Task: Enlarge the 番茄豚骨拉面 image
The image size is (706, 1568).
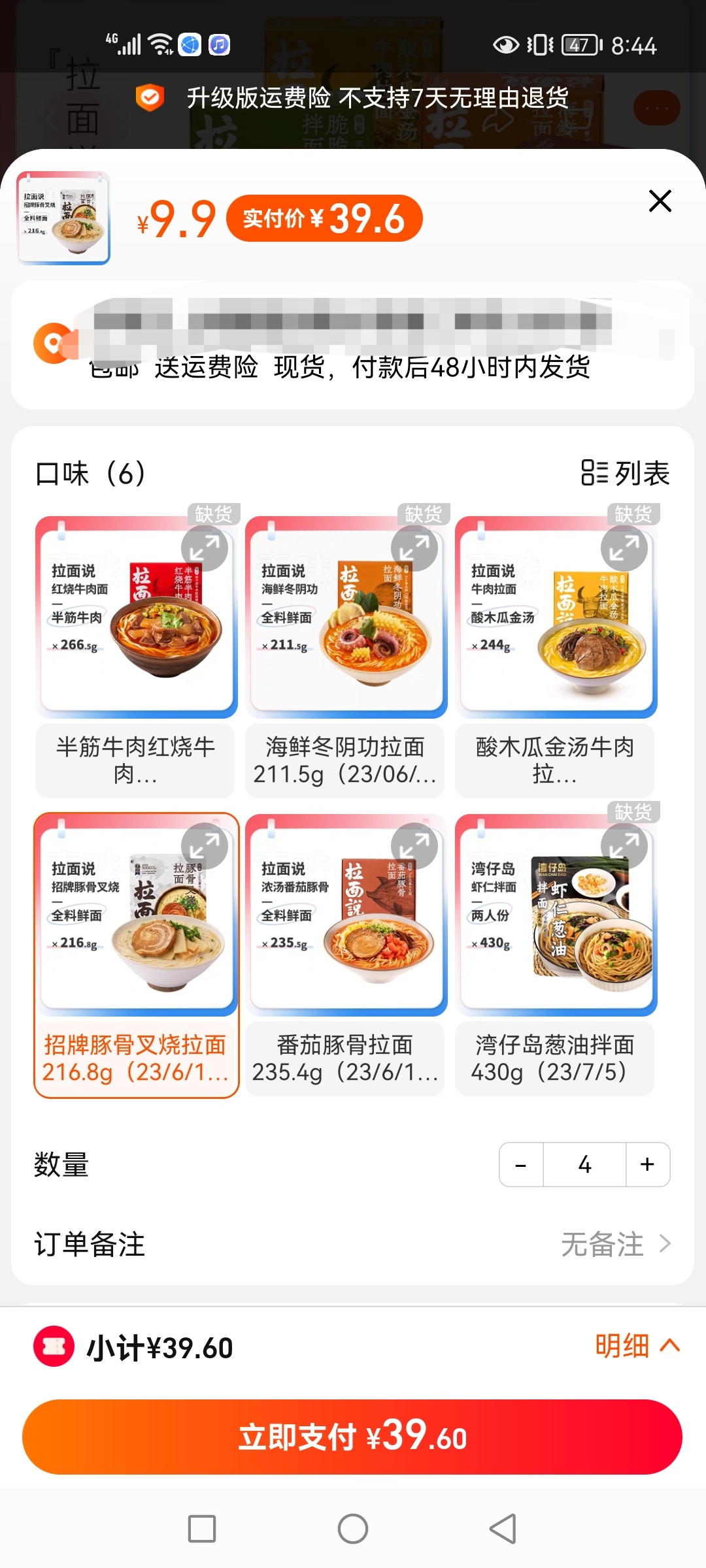Action: coord(414,845)
